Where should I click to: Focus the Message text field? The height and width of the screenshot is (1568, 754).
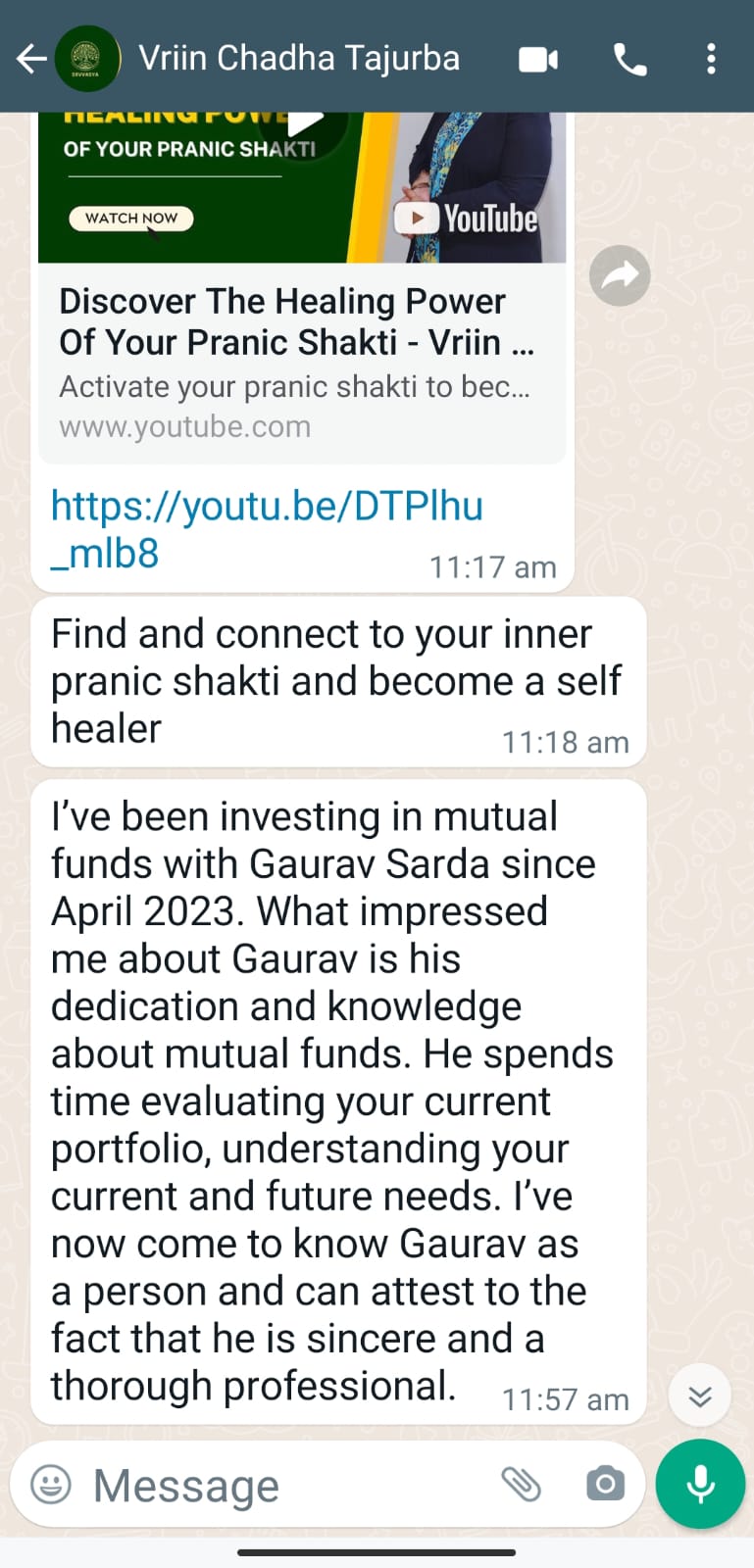pos(284,1486)
